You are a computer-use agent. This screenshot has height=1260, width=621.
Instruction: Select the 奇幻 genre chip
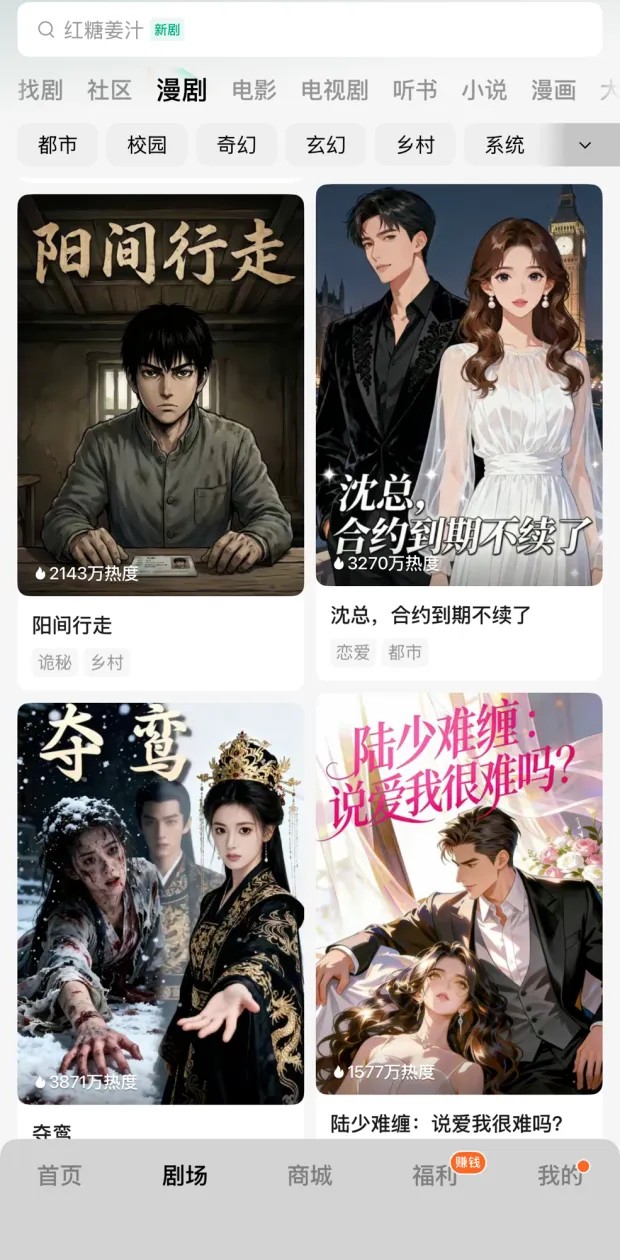(237, 145)
